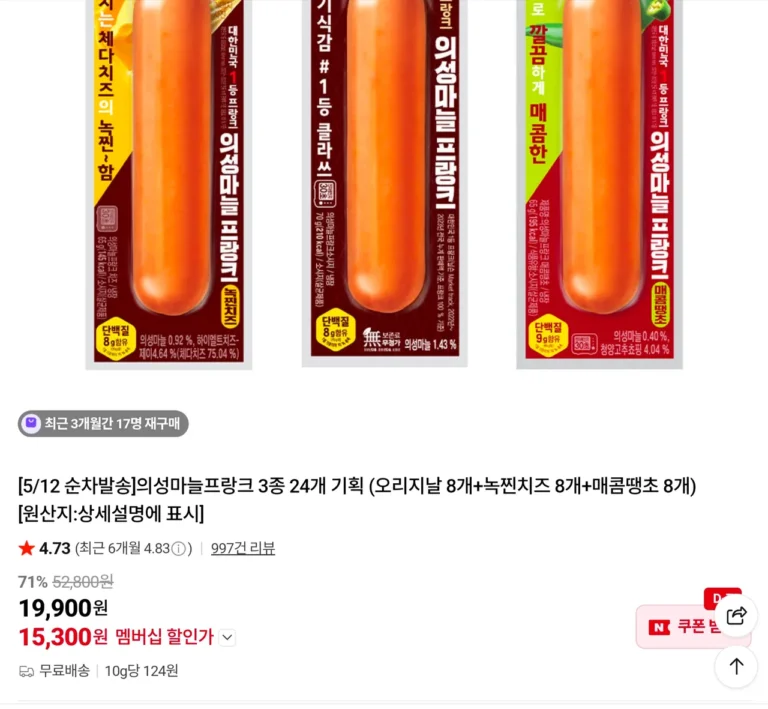This screenshot has width=768, height=709.
Task: Show info about 최근 6개월 rating
Action: [179, 549]
